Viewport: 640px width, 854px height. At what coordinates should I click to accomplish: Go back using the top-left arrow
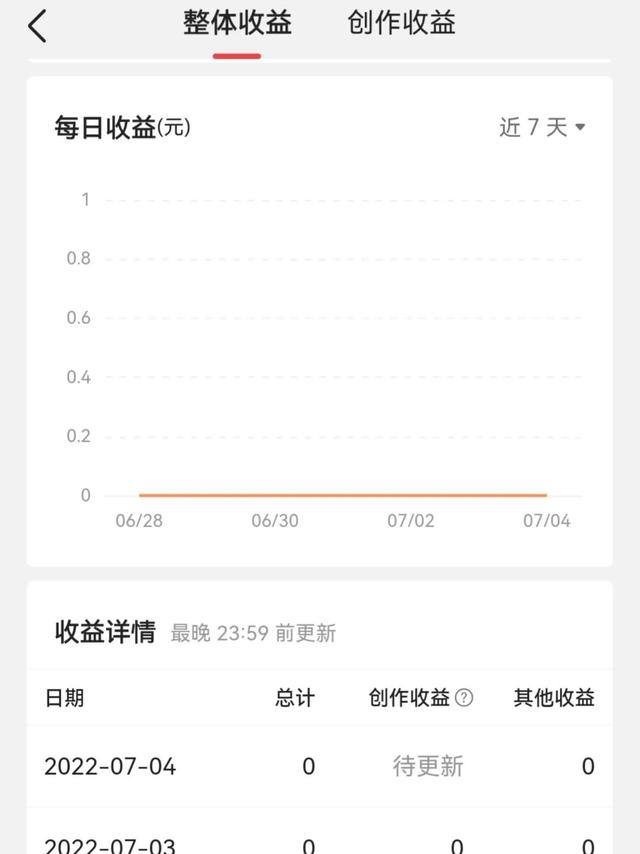38,26
